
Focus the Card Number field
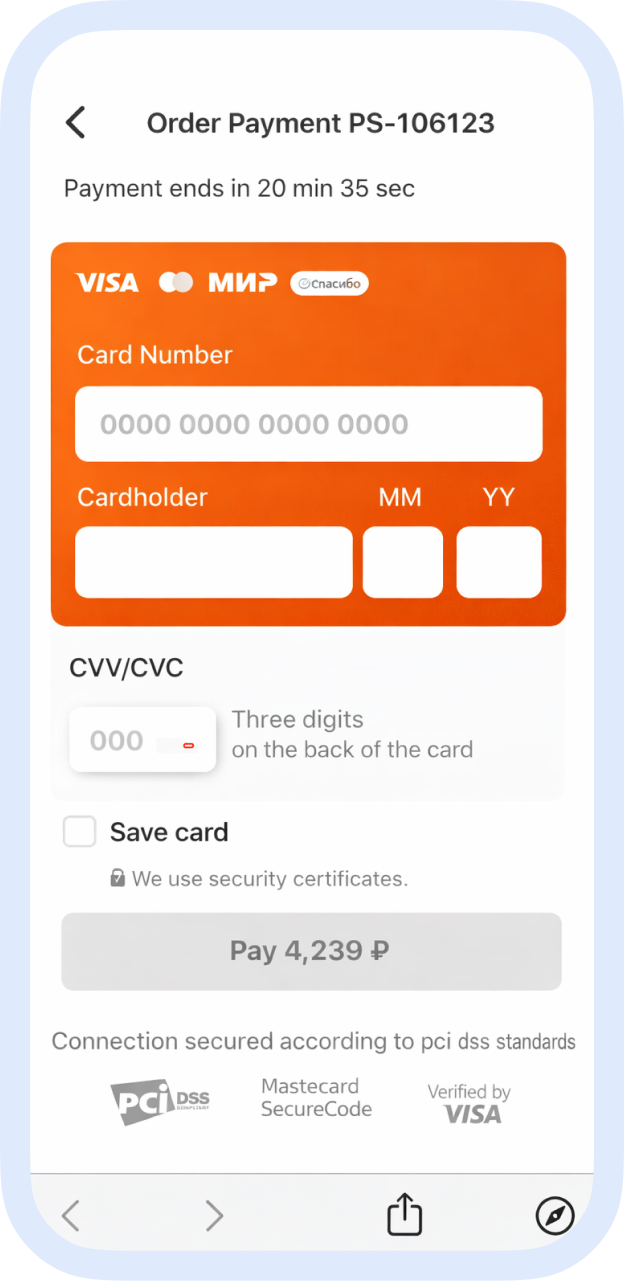(x=308, y=424)
